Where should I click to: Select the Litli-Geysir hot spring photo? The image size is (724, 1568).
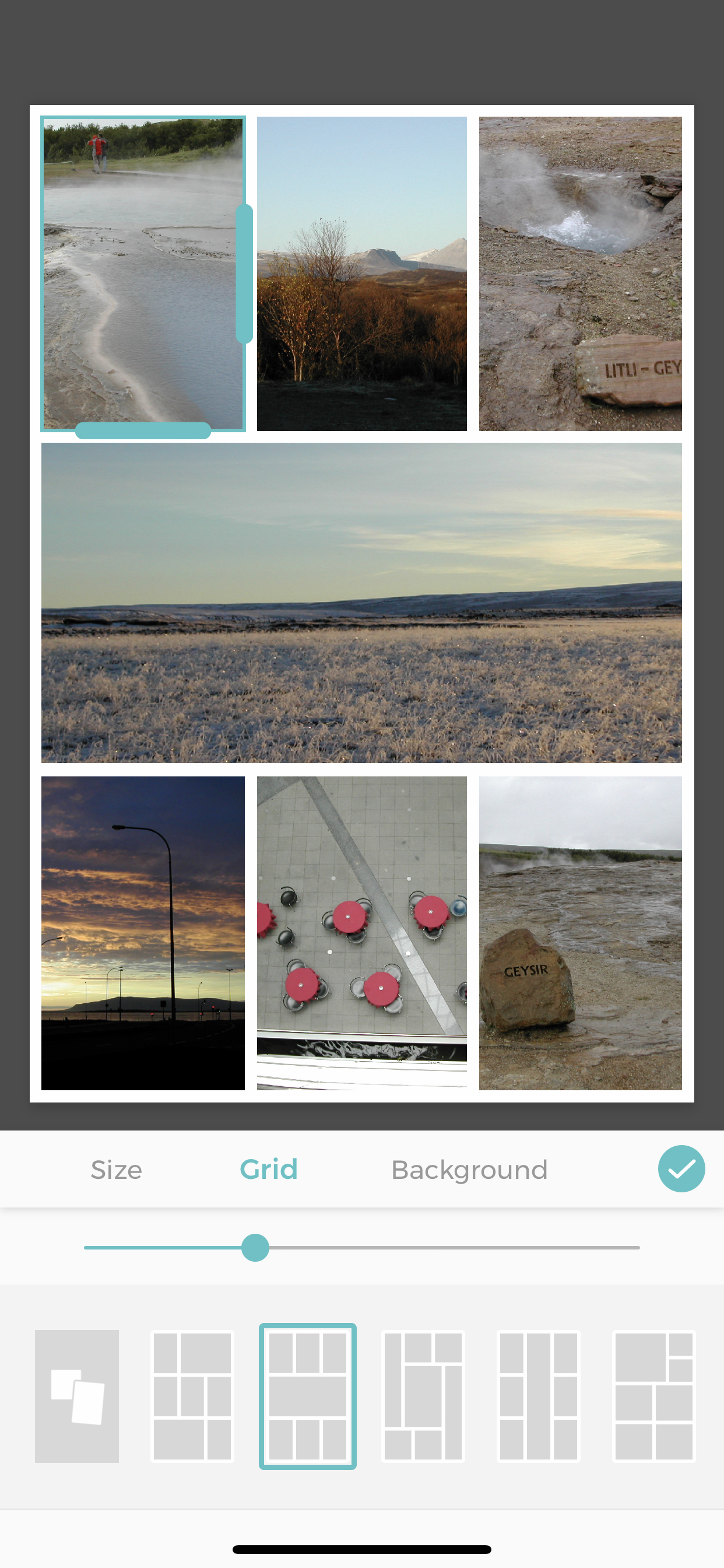tap(580, 274)
